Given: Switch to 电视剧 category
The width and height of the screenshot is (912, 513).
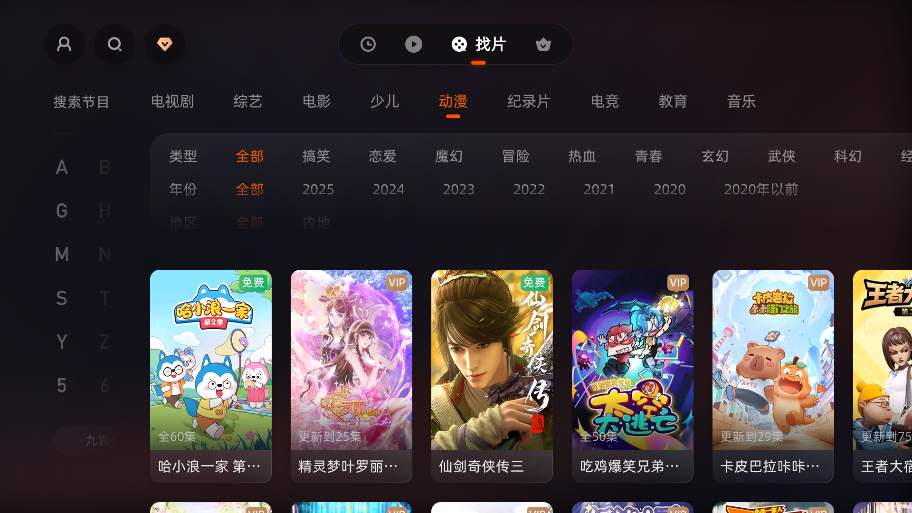Looking at the screenshot, I should pyautogui.click(x=172, y=102).
